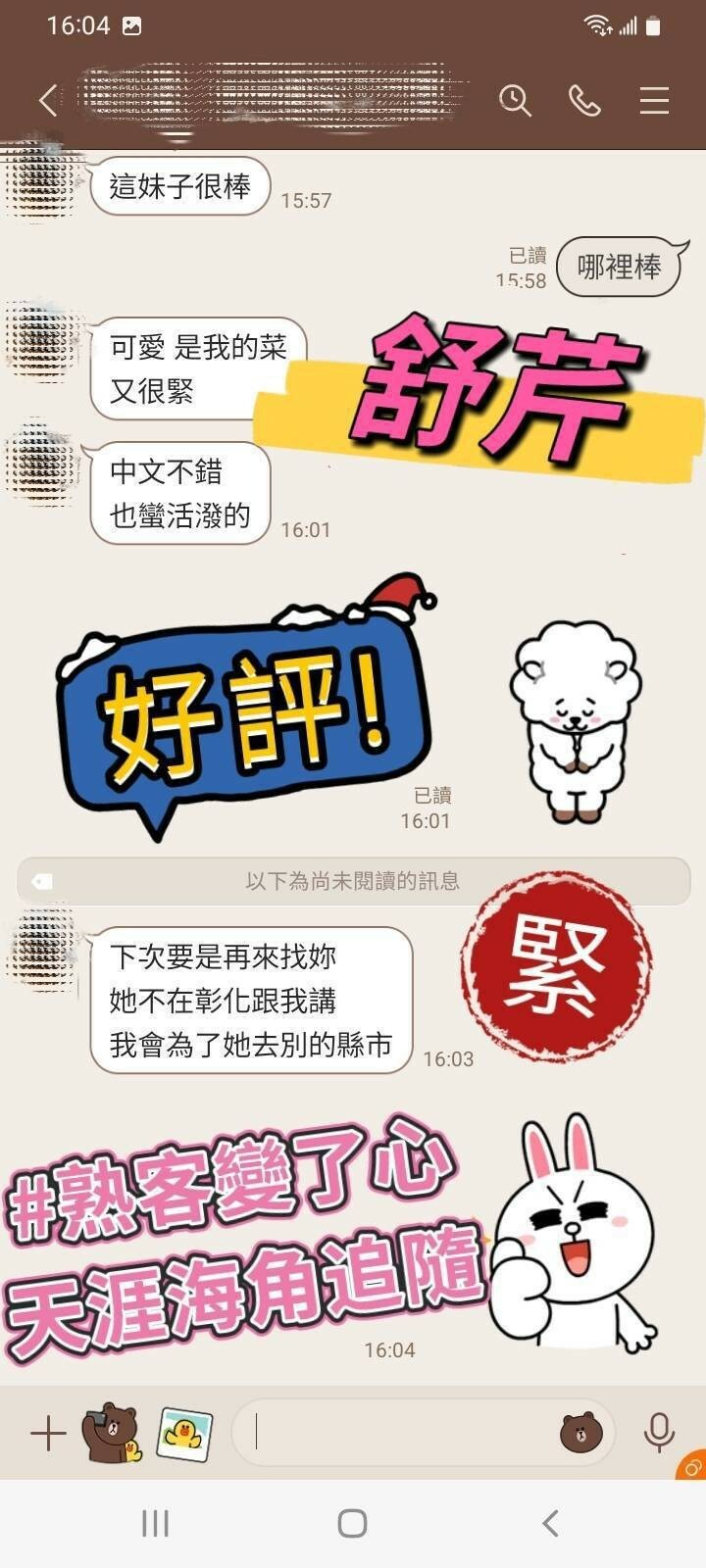This screenshot has height=1568, width=706.
Task: Open the plus attachment options
Action: coord(47,1434)
